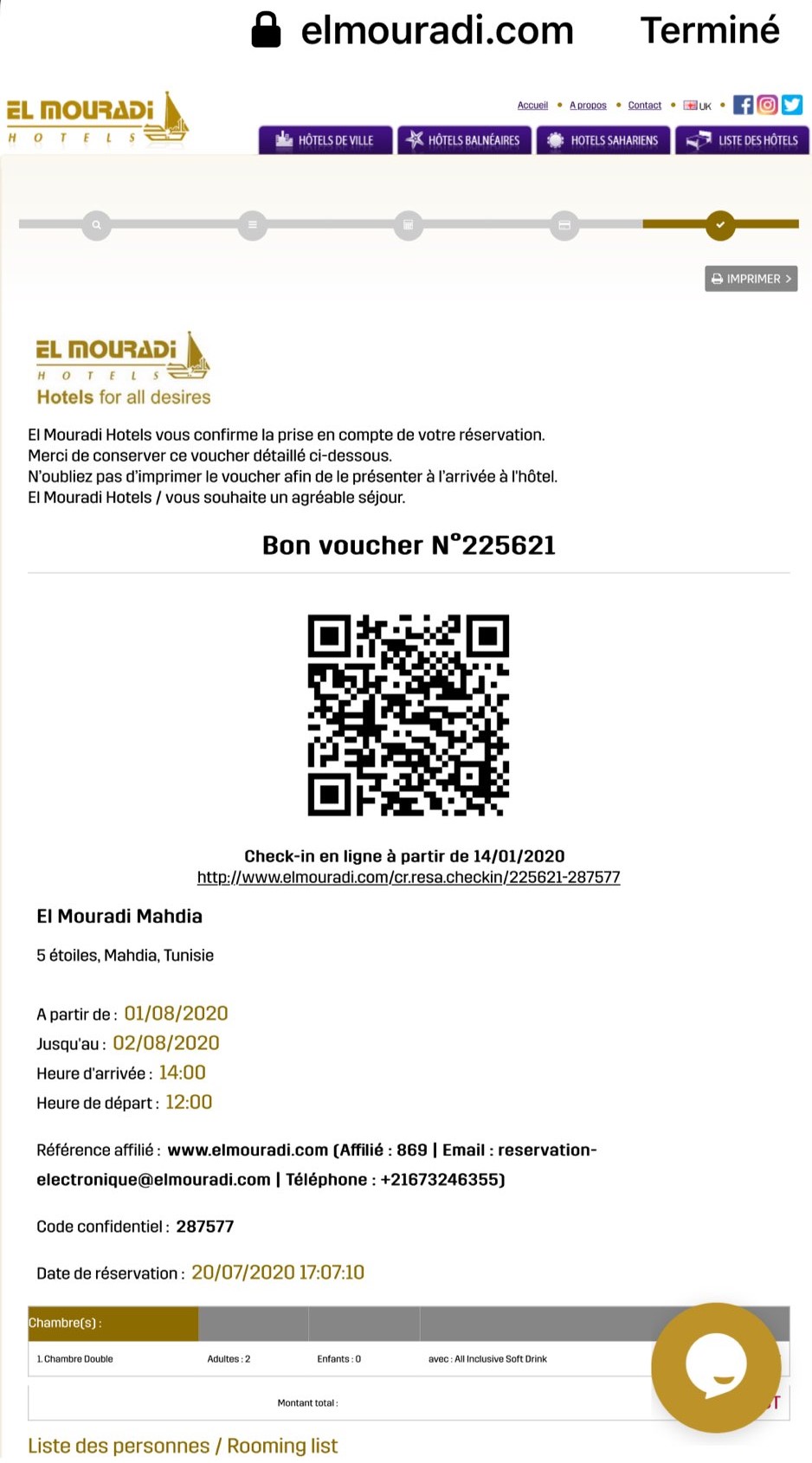
Task: Tap the El Mouradi Hotels header logo
Action: pos(97,120)
